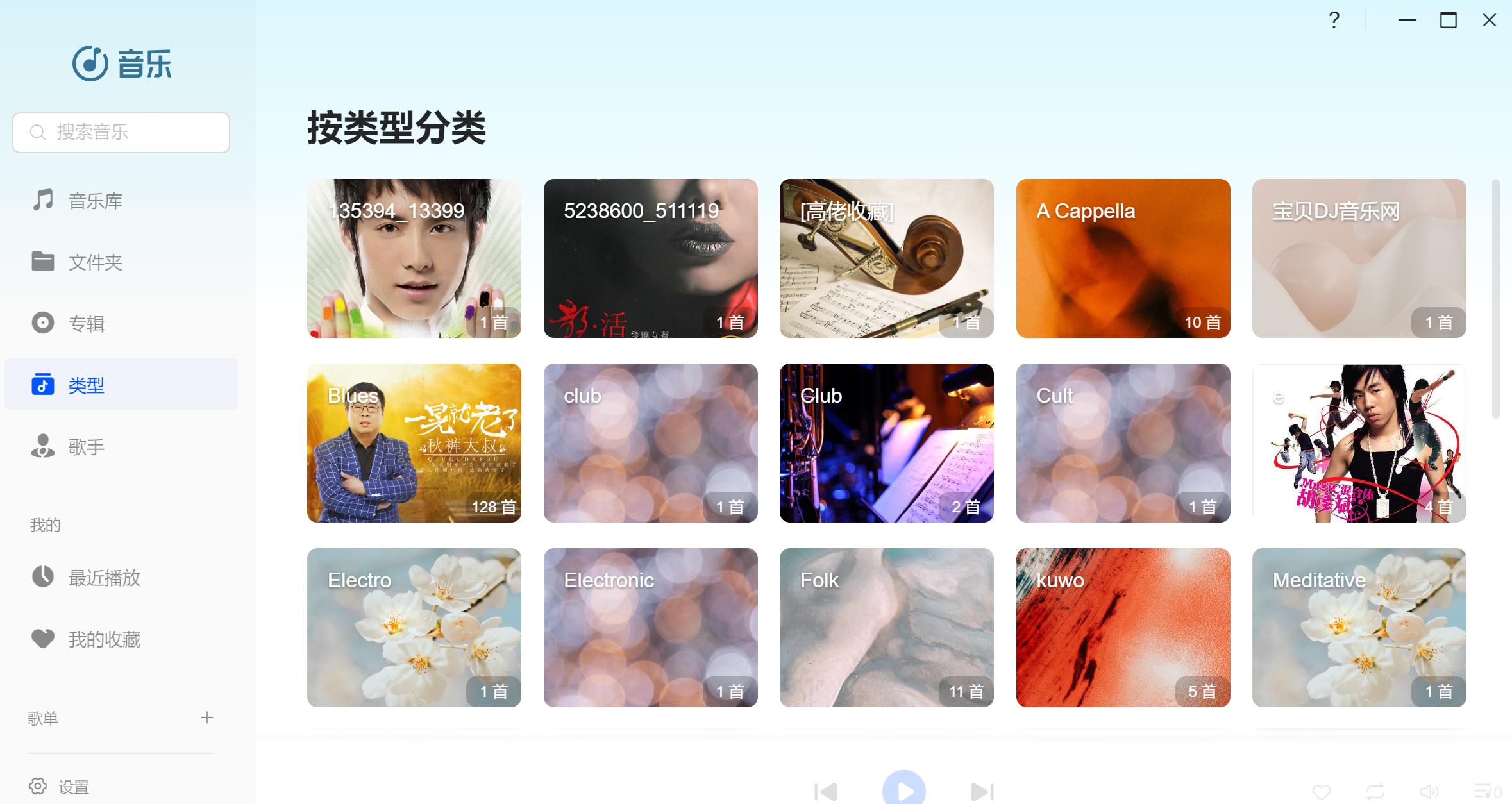Viewport: 1512px width, 804px height.
Task: View the Electronic genre
Action: [x=650, y=628]
